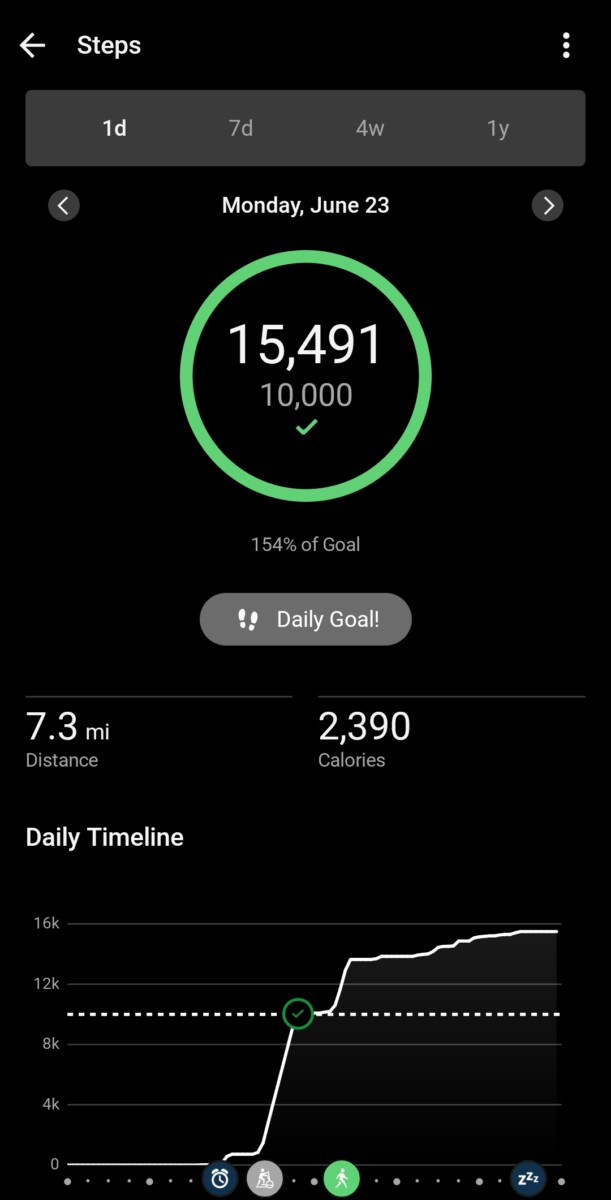The height and width of the screenshot is (1200, 611).
Task: Go to the previous day
Action: coord(64,206)
